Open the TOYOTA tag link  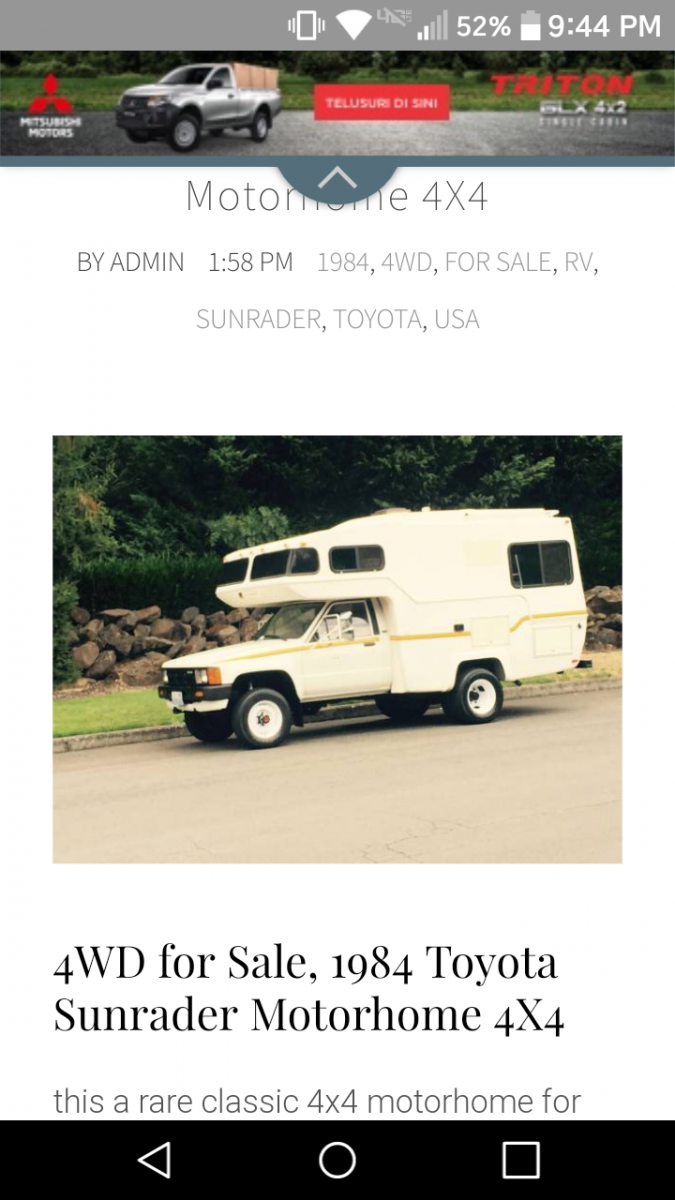tap(377, 320)
